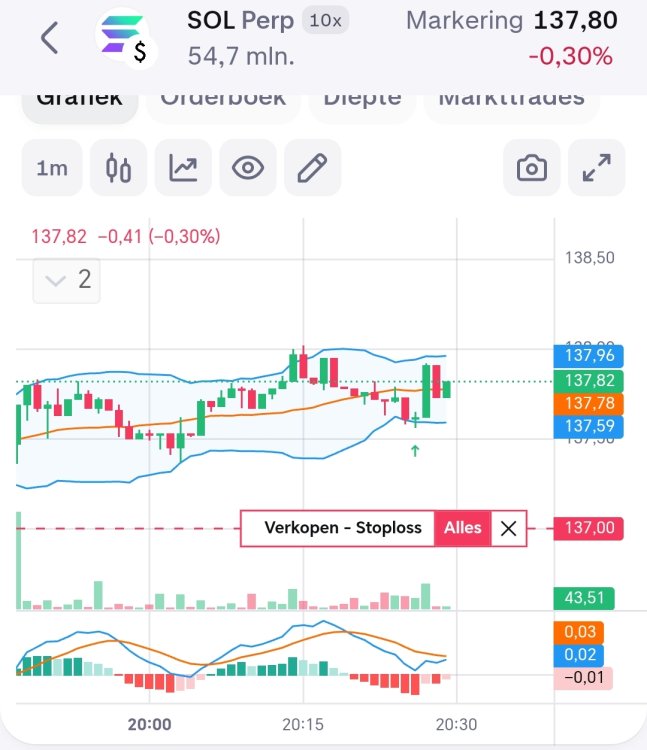
Task: Adjust the 10x leverage badge
Action: (324, 20)
